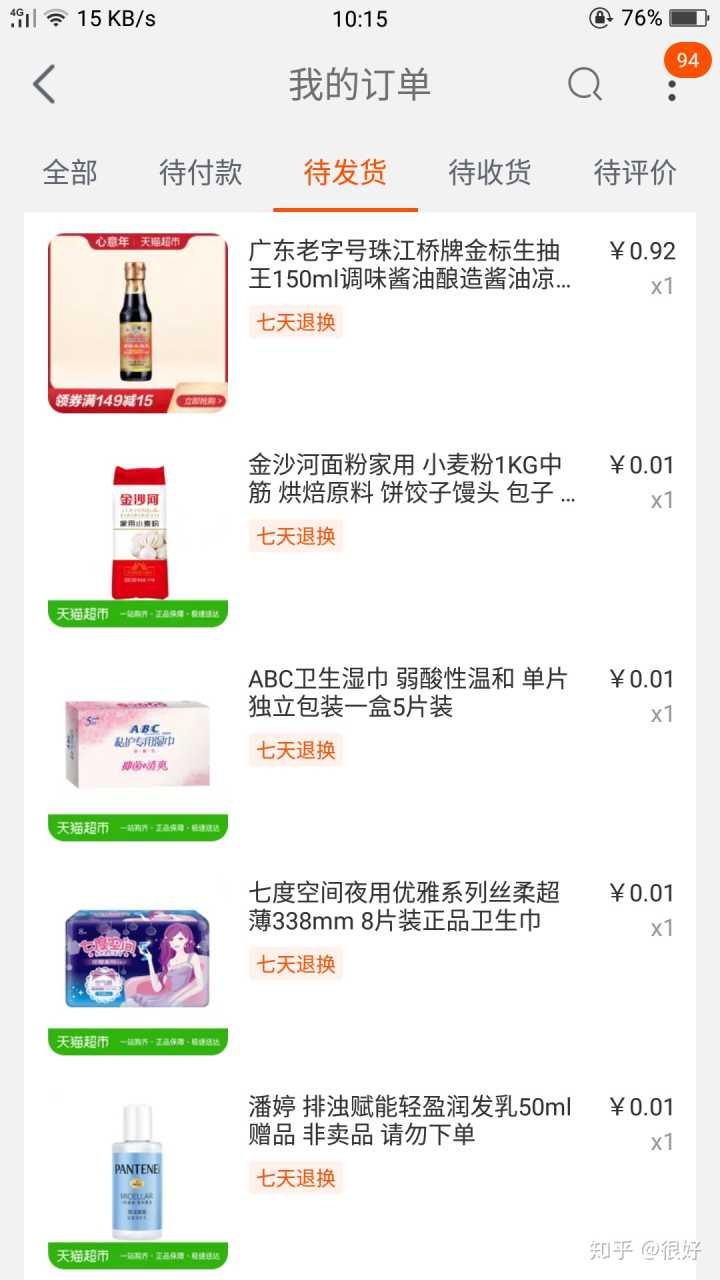Open the 珠江桥牌金标生抽王 soy sauce order
This screenshot has width=720, height=1280.
410,265
